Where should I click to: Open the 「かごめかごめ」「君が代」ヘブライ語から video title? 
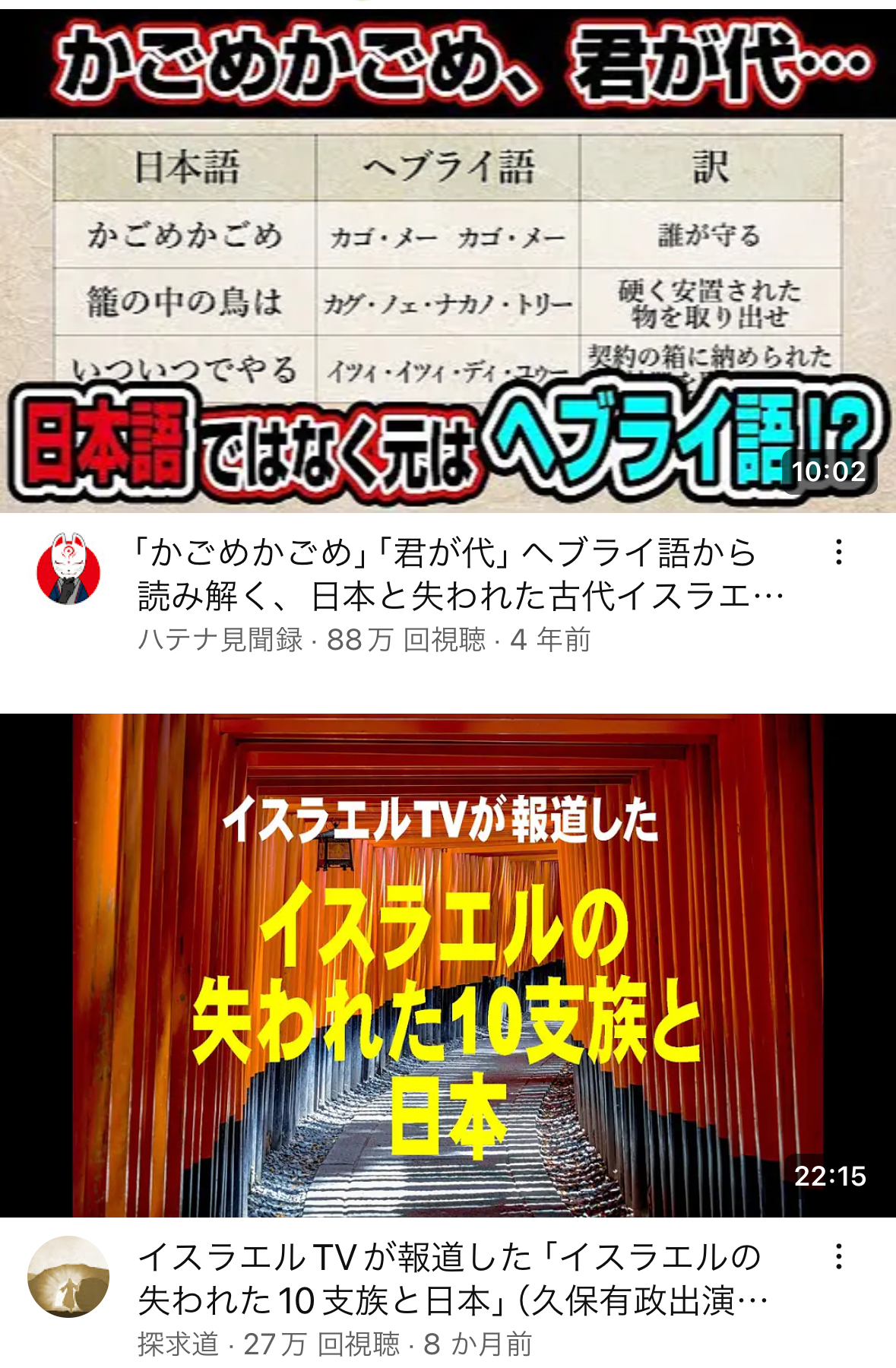pos(460,574)
